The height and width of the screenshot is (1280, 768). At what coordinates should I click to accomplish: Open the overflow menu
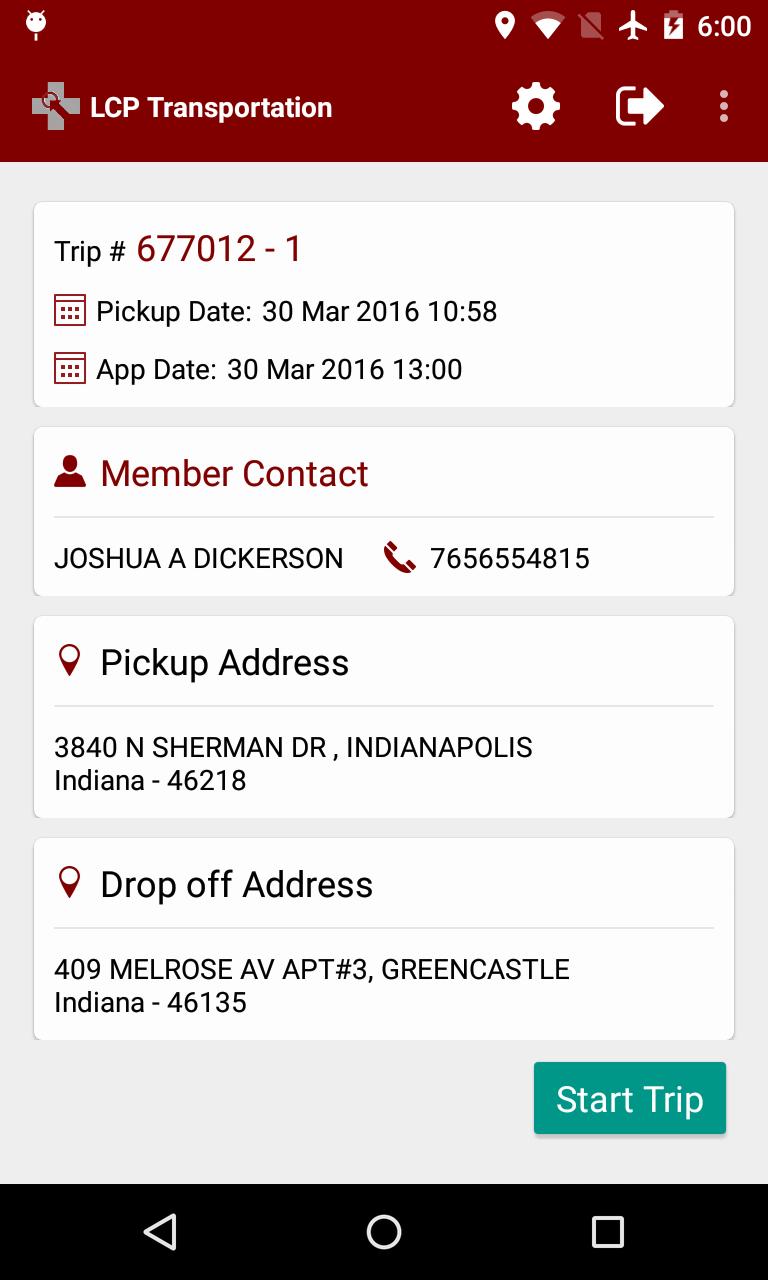click(723, 107)
